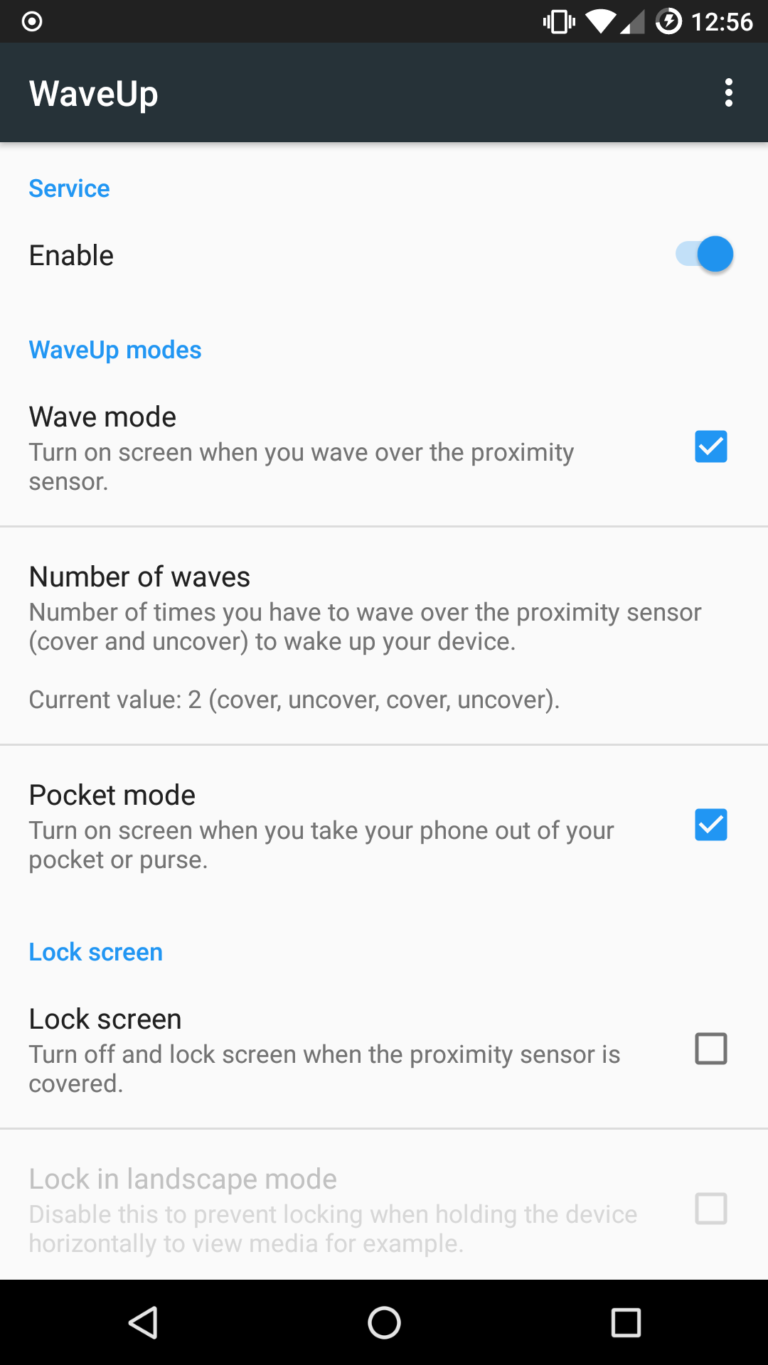Tap the system home button
This screenshot has height=1365, width=768.
point(384,1323)
